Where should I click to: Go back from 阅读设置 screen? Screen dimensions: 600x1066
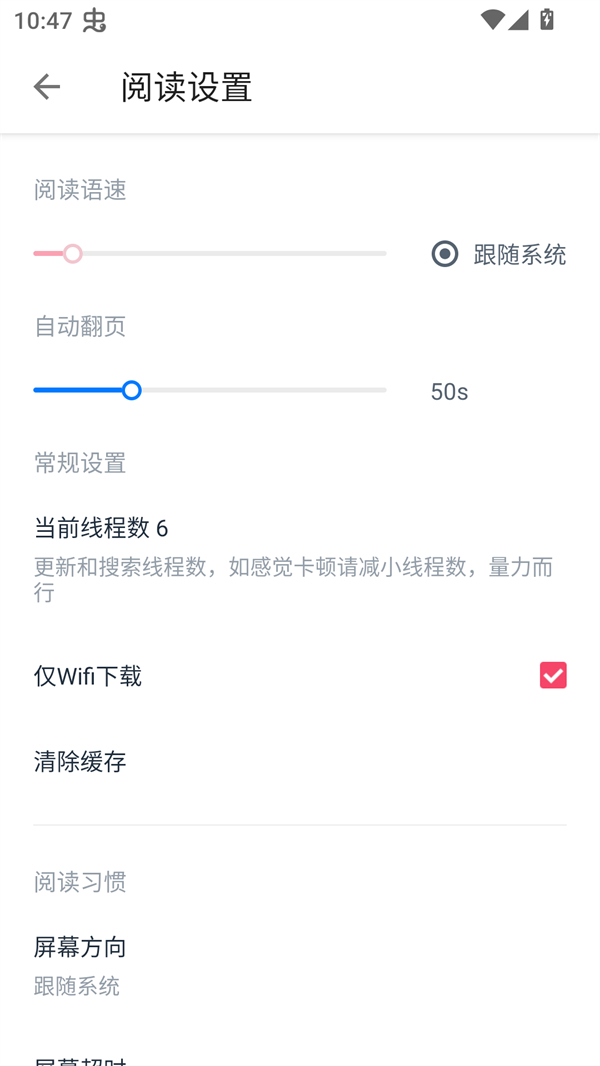pyautogui.click(x=46, y=87)
